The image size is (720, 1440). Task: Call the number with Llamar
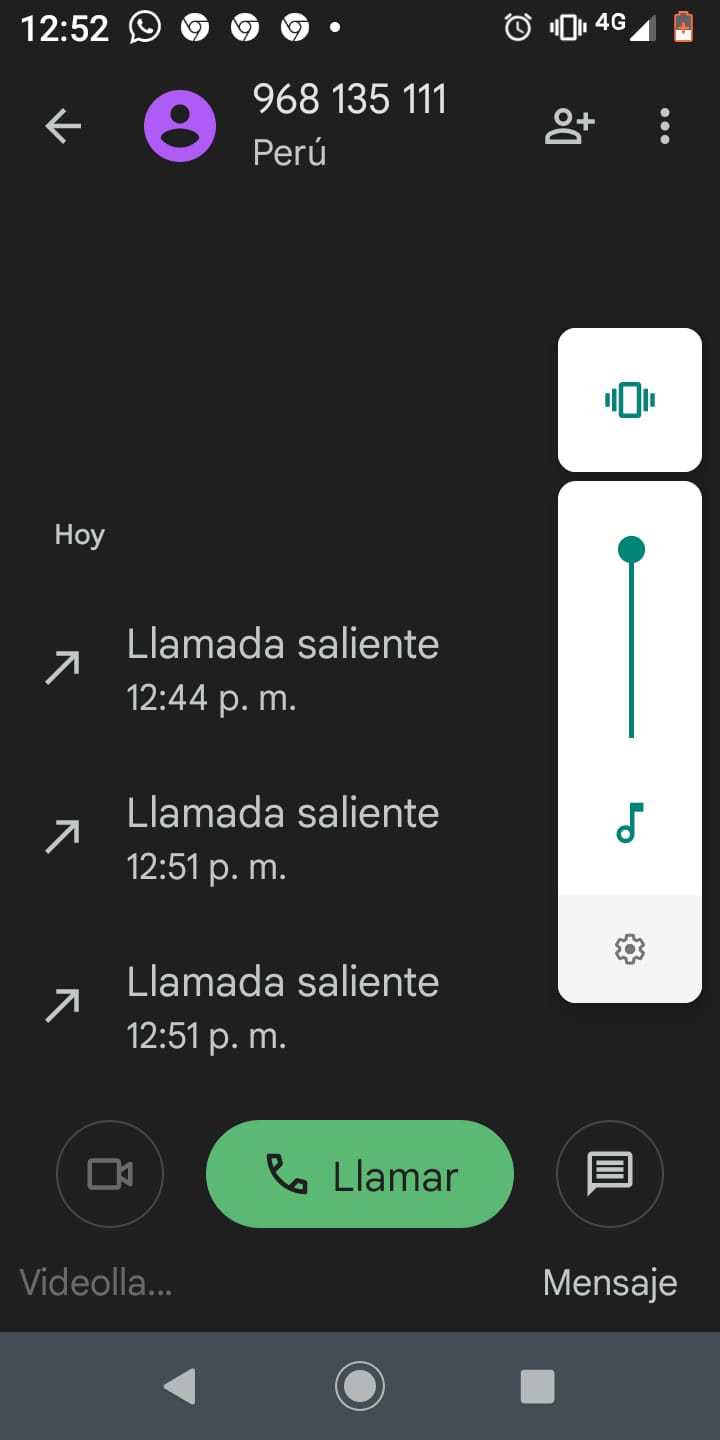(x=360, y=1174)
